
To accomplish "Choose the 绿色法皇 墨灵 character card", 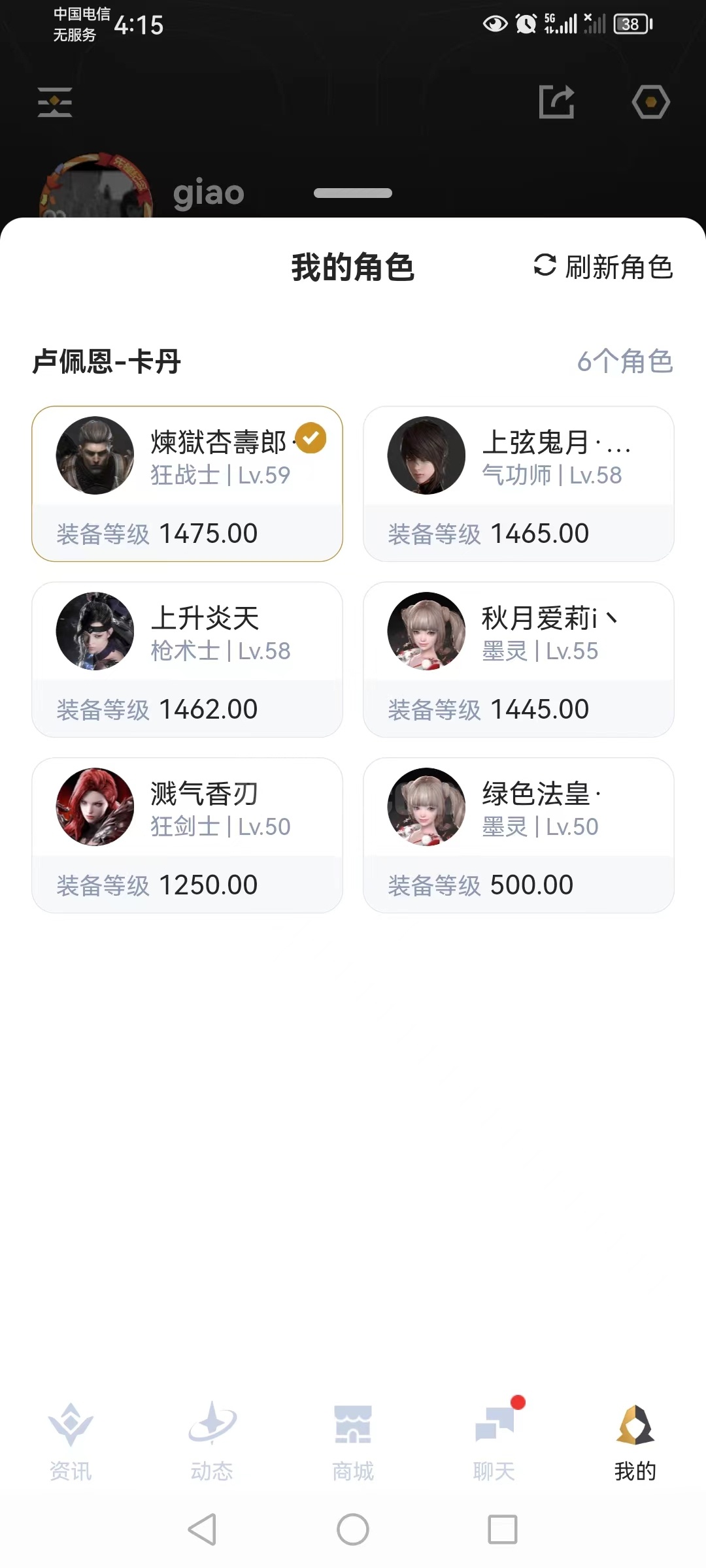I will 518,835.
